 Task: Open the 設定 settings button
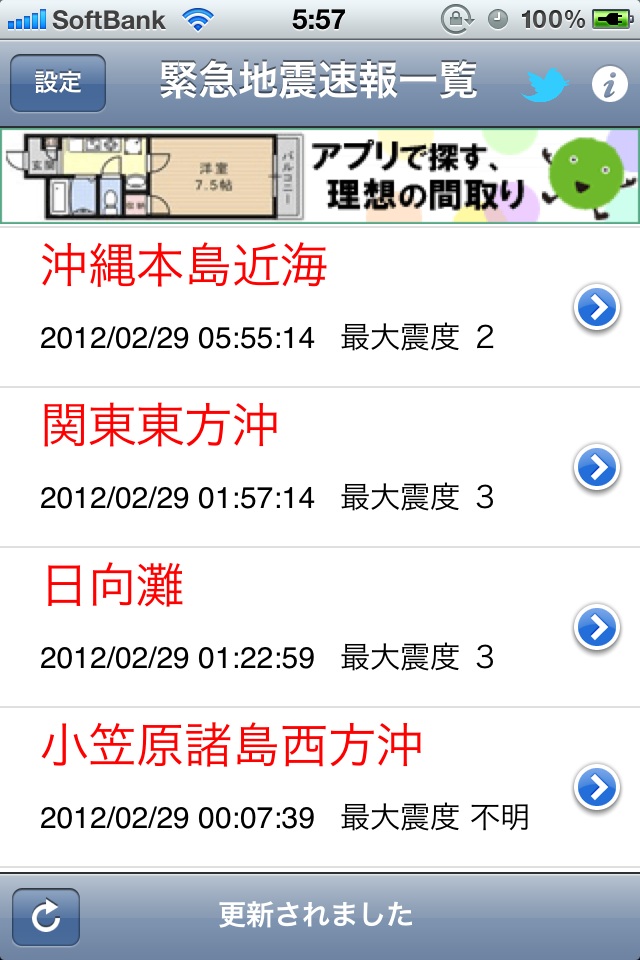[58, 83]
